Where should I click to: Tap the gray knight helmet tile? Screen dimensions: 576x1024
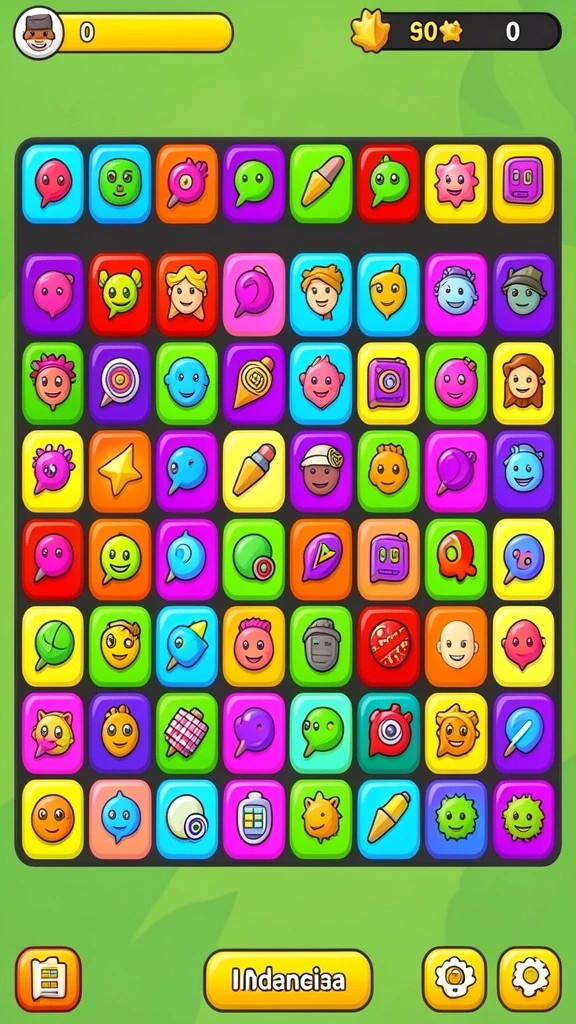coord(321,646)
